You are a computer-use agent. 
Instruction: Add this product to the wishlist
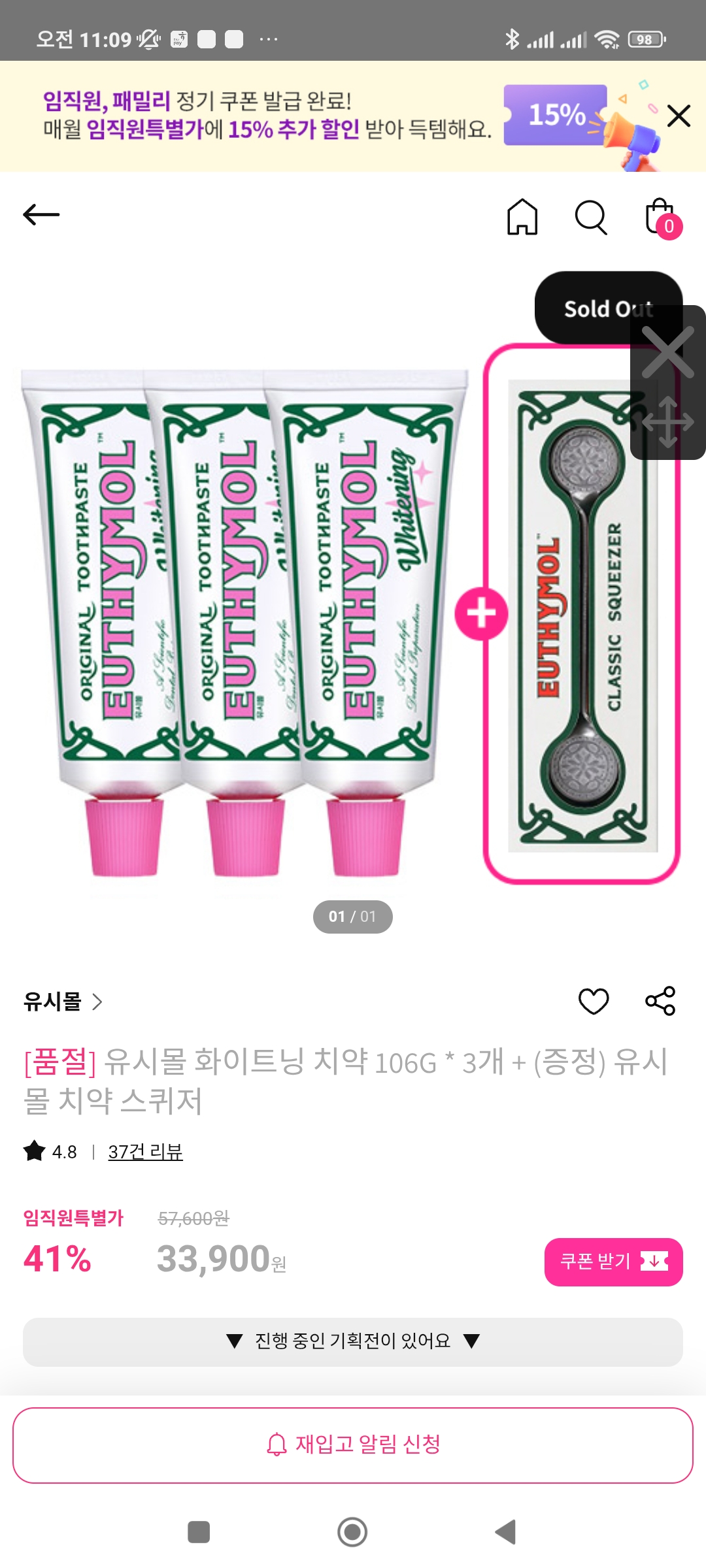click(x=594, y=1001)
